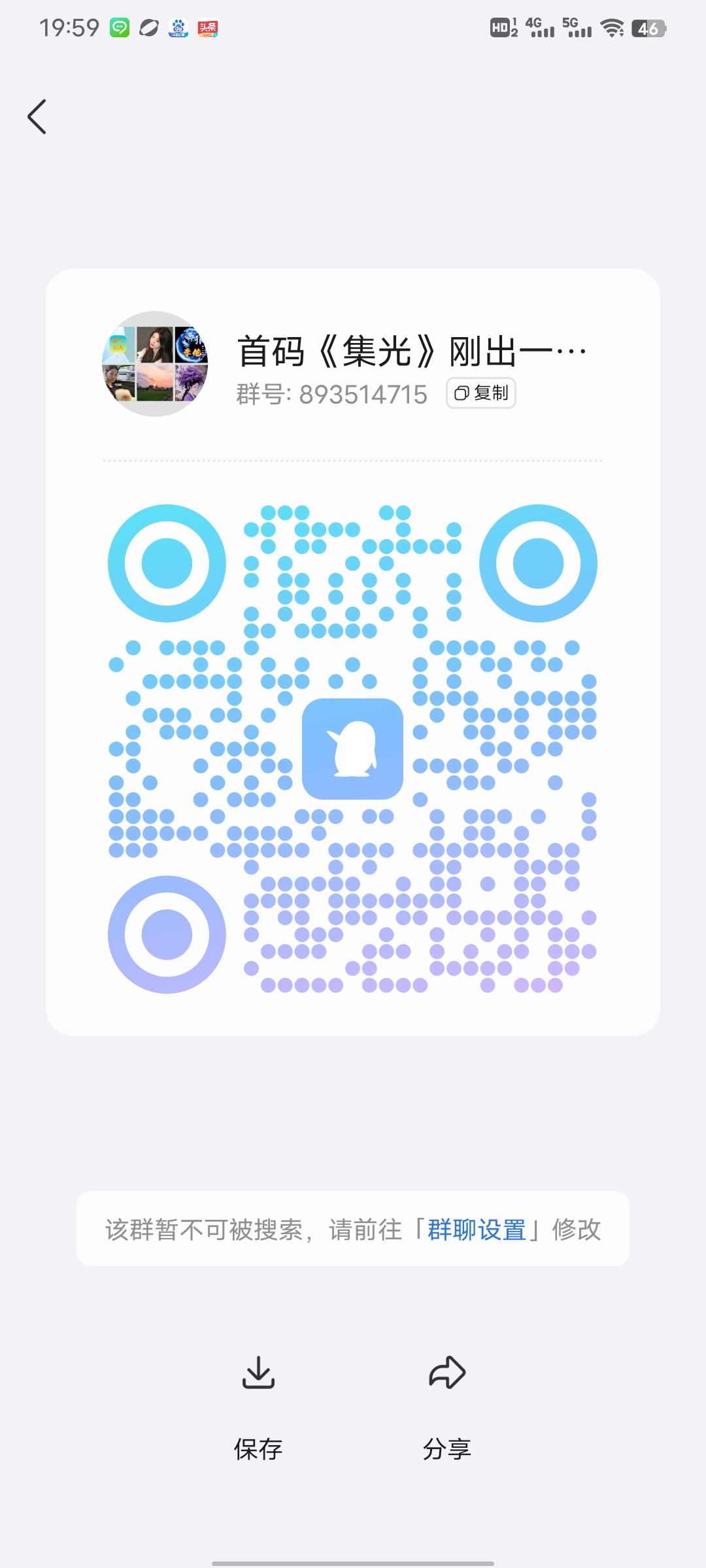Go back using the top-left arrow

37,117
